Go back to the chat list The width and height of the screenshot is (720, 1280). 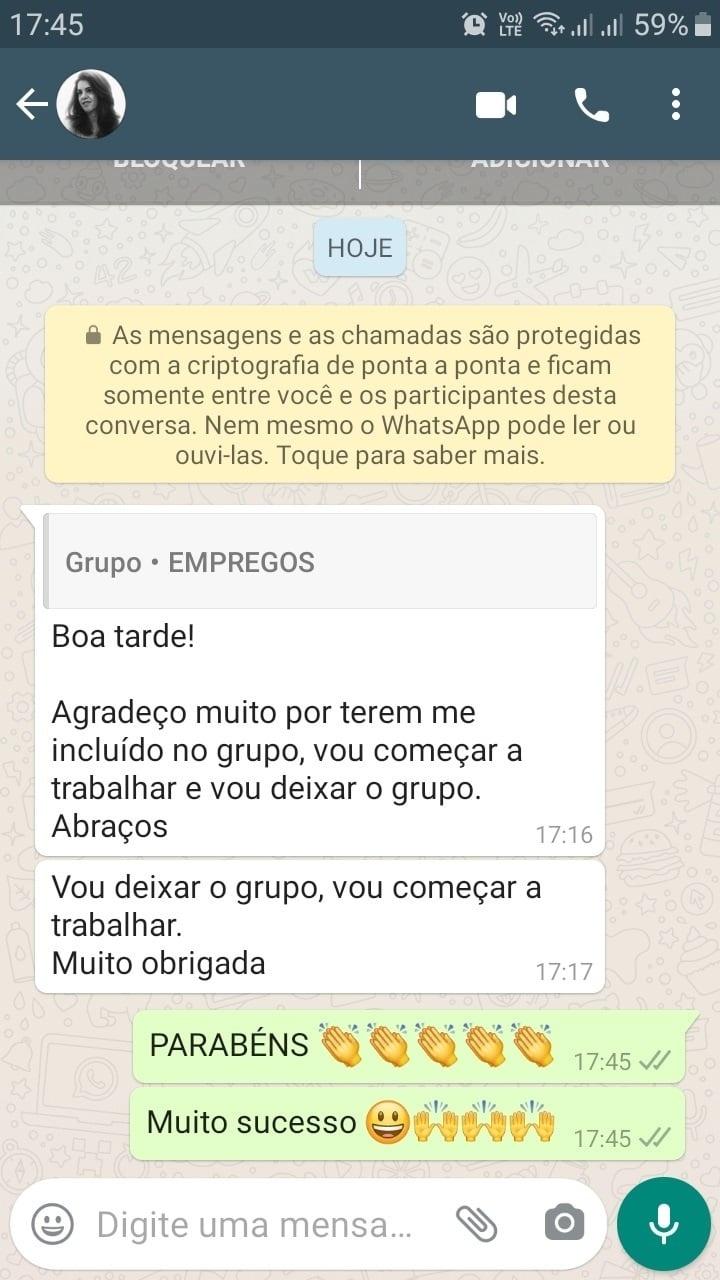click(30, 104)
